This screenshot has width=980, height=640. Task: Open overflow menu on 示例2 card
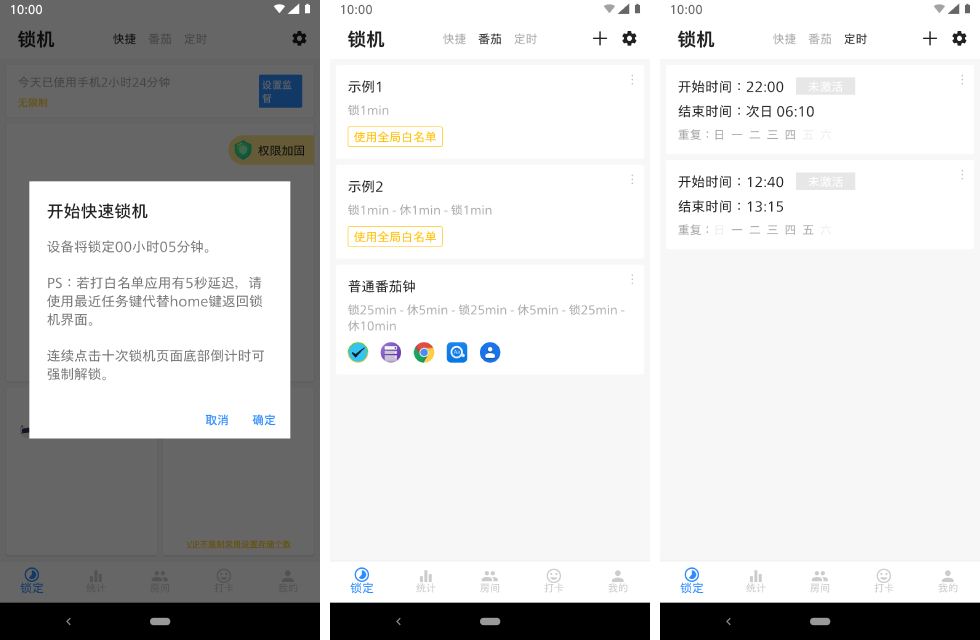click(x=632, y=179)
